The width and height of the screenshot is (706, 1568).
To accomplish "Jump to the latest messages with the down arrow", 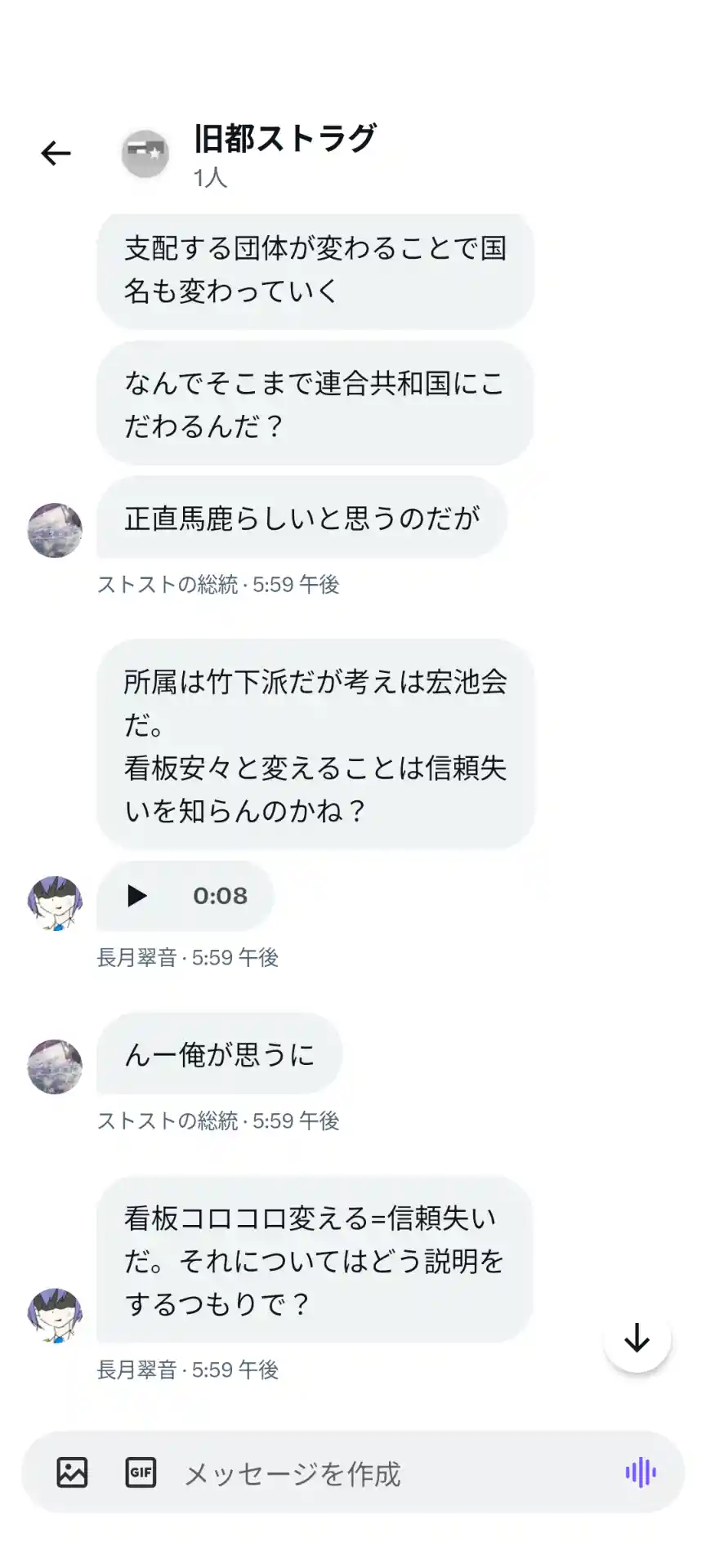I will click(x=637, y=1339).
